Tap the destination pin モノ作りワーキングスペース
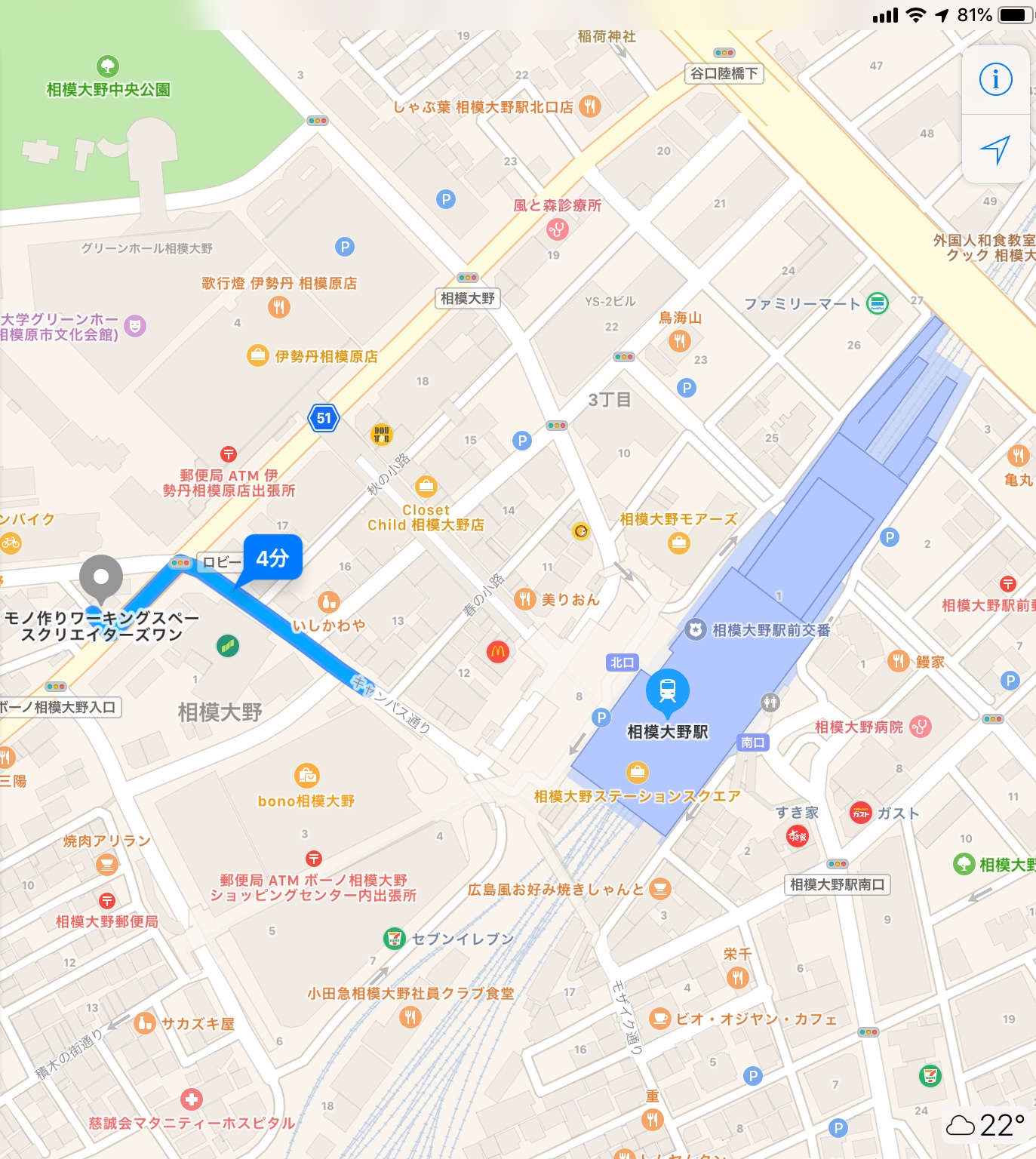 [101, 577]
